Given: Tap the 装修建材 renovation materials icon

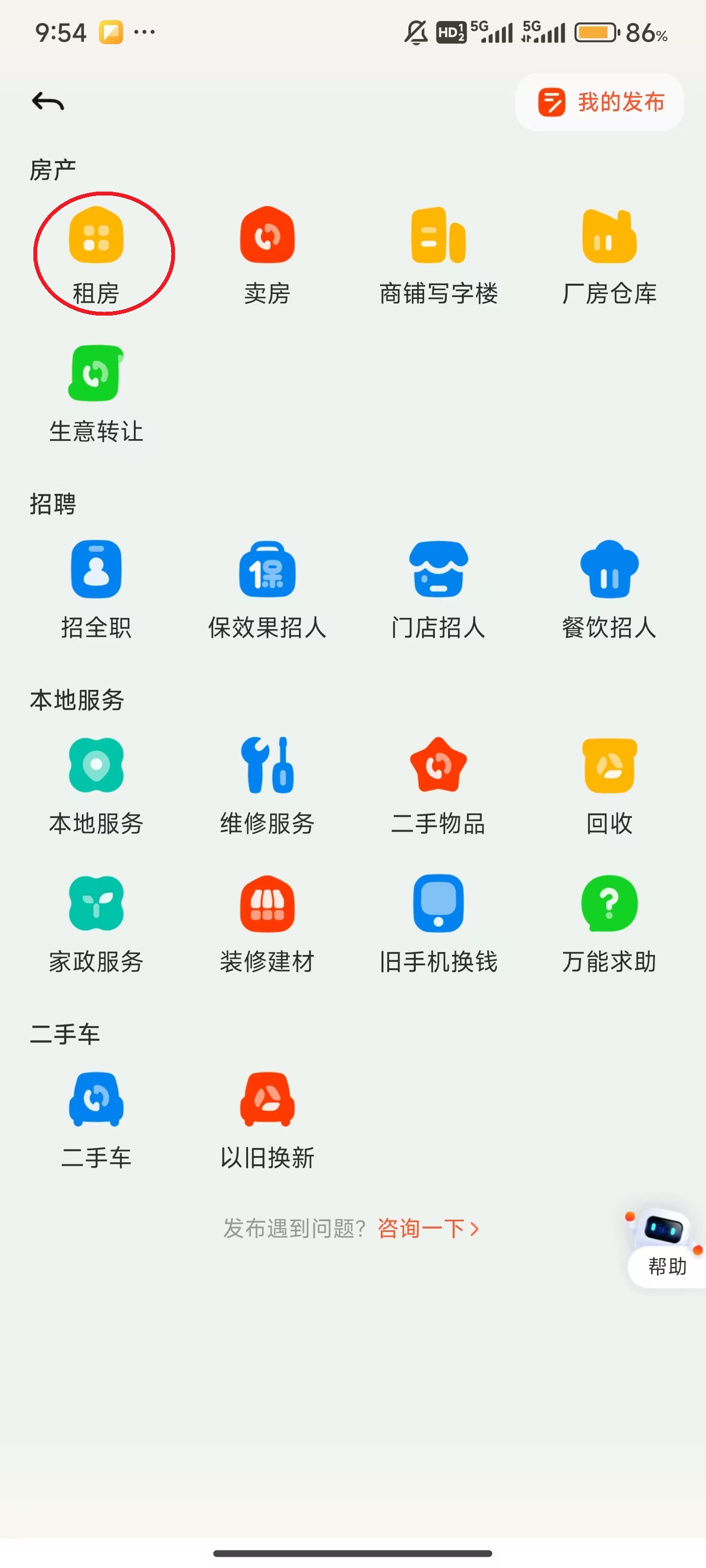Looking at the screenshot, I should (x=266, y=907).
